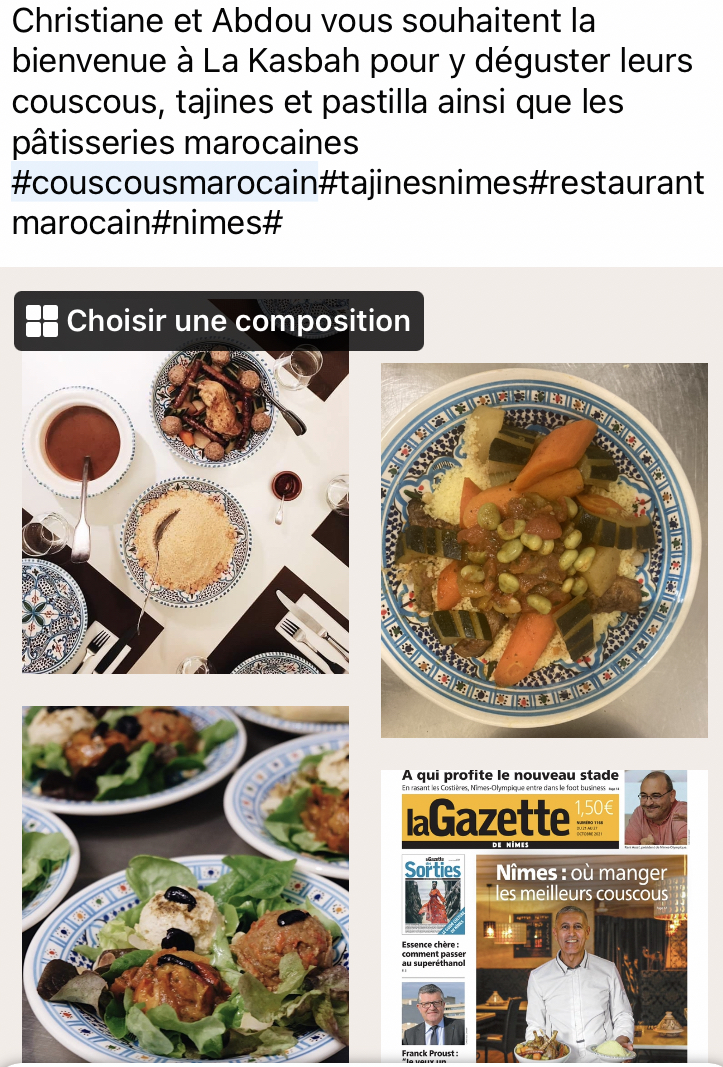
Task: Tap the 'Choisir une composition' button
Action: point(219,321)
